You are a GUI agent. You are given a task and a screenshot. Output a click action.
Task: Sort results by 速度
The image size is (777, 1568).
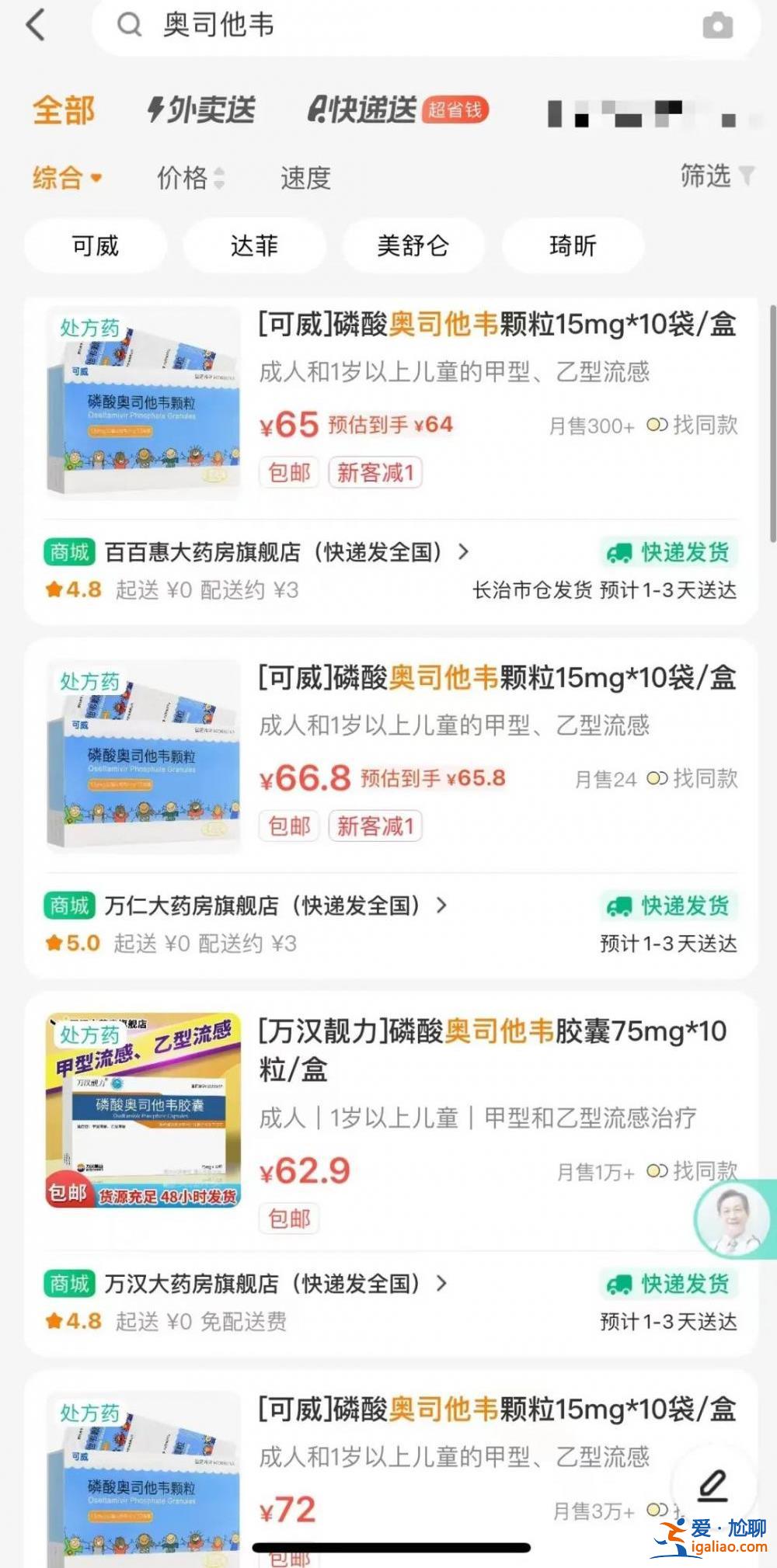[x=305, y=178]
